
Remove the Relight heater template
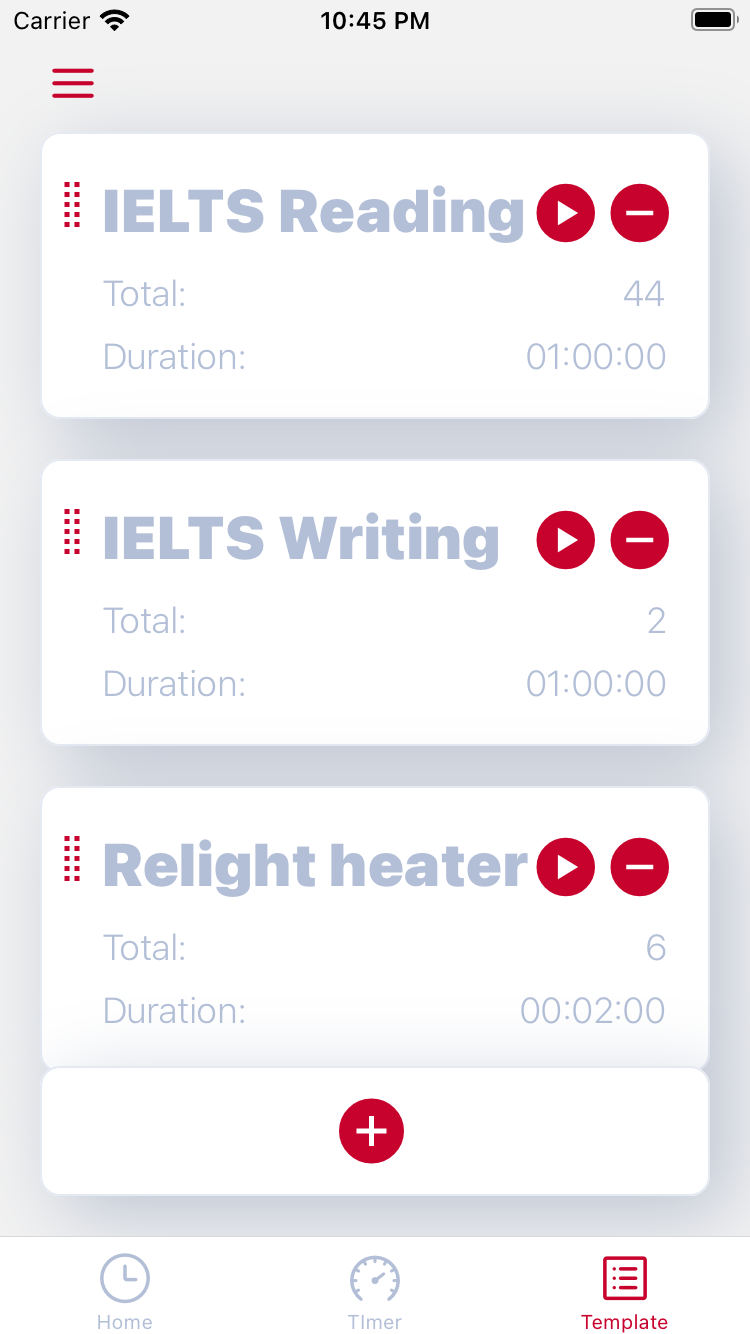640,867
